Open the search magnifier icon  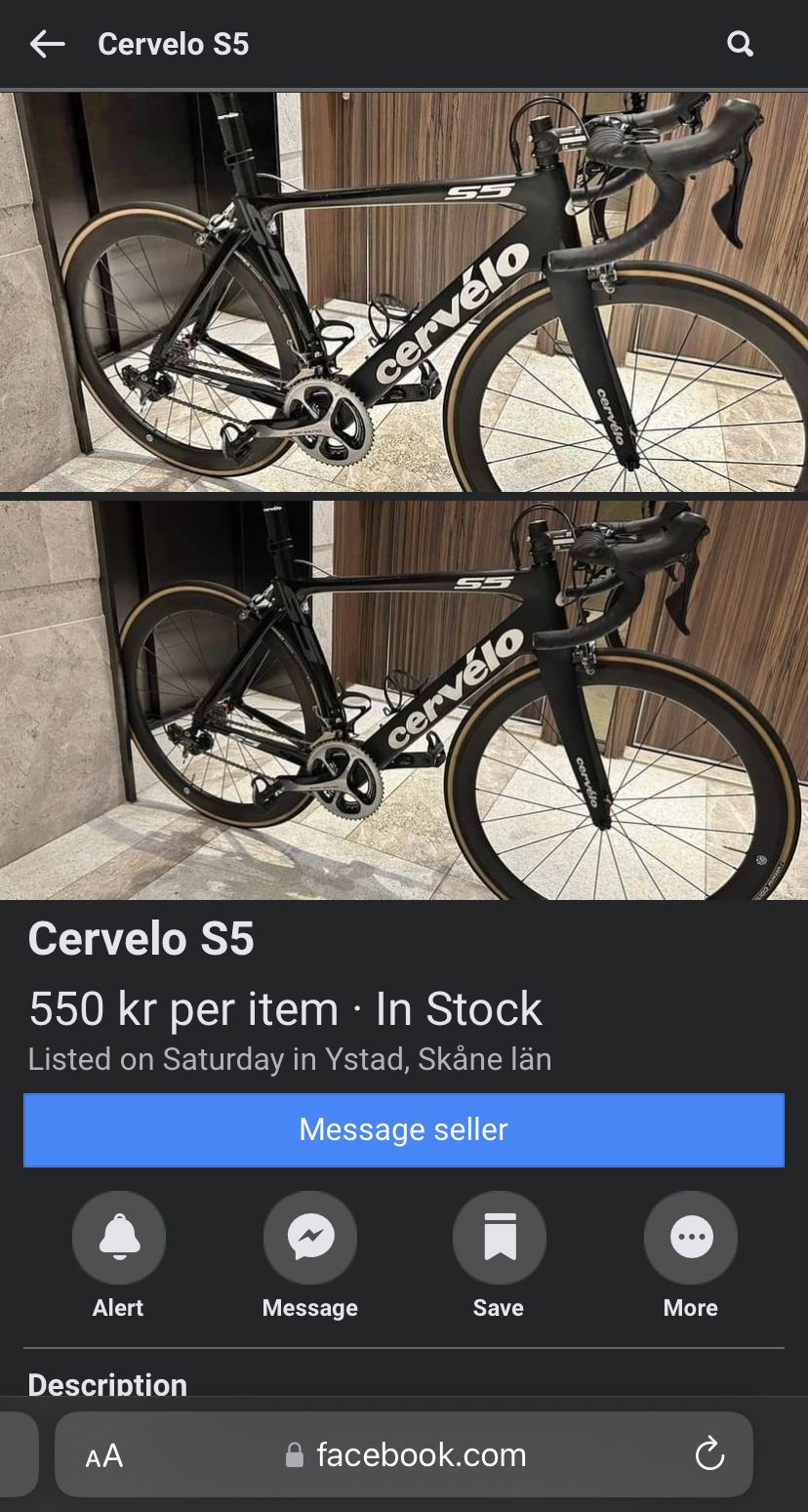[741, 44]
